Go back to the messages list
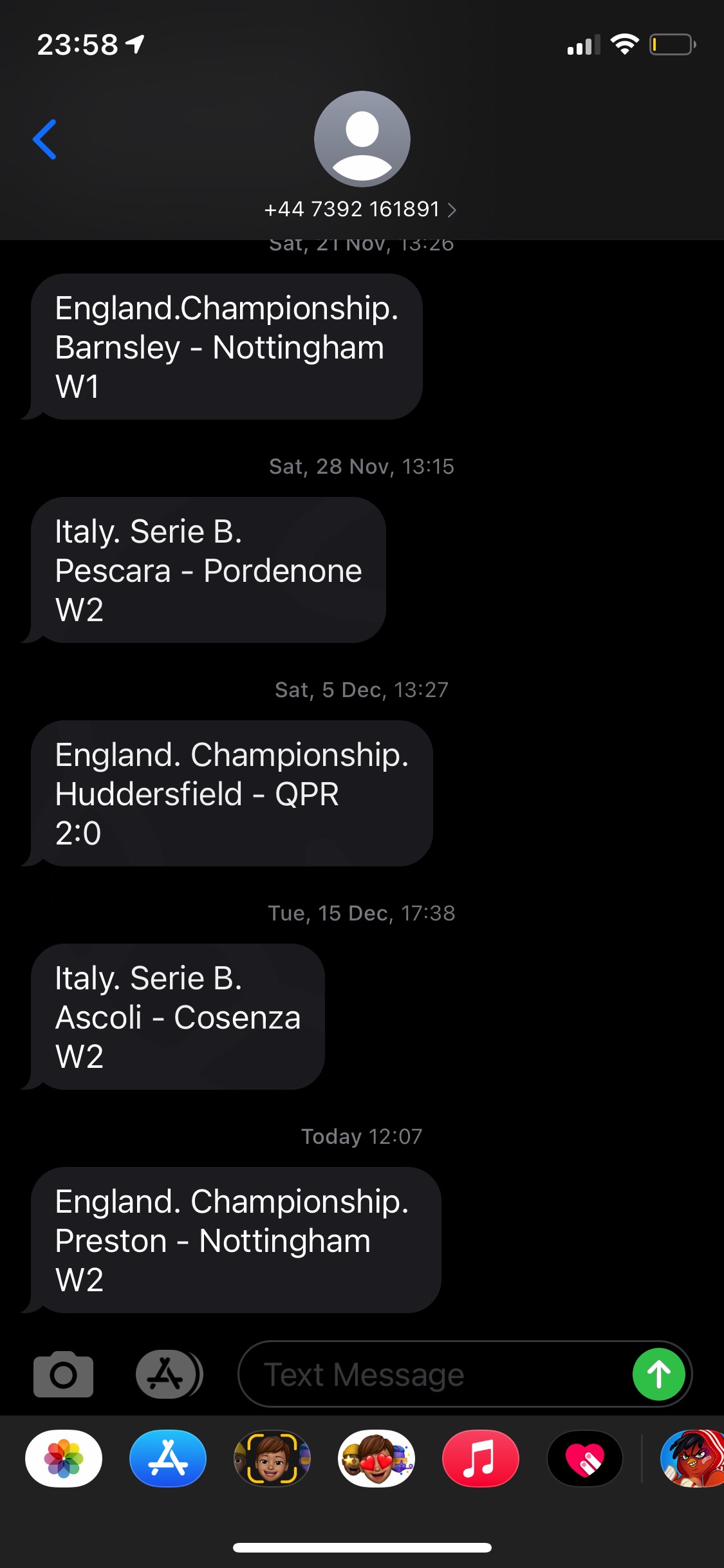This screenshot has height=1568, width=724. [x=44, y=139]
